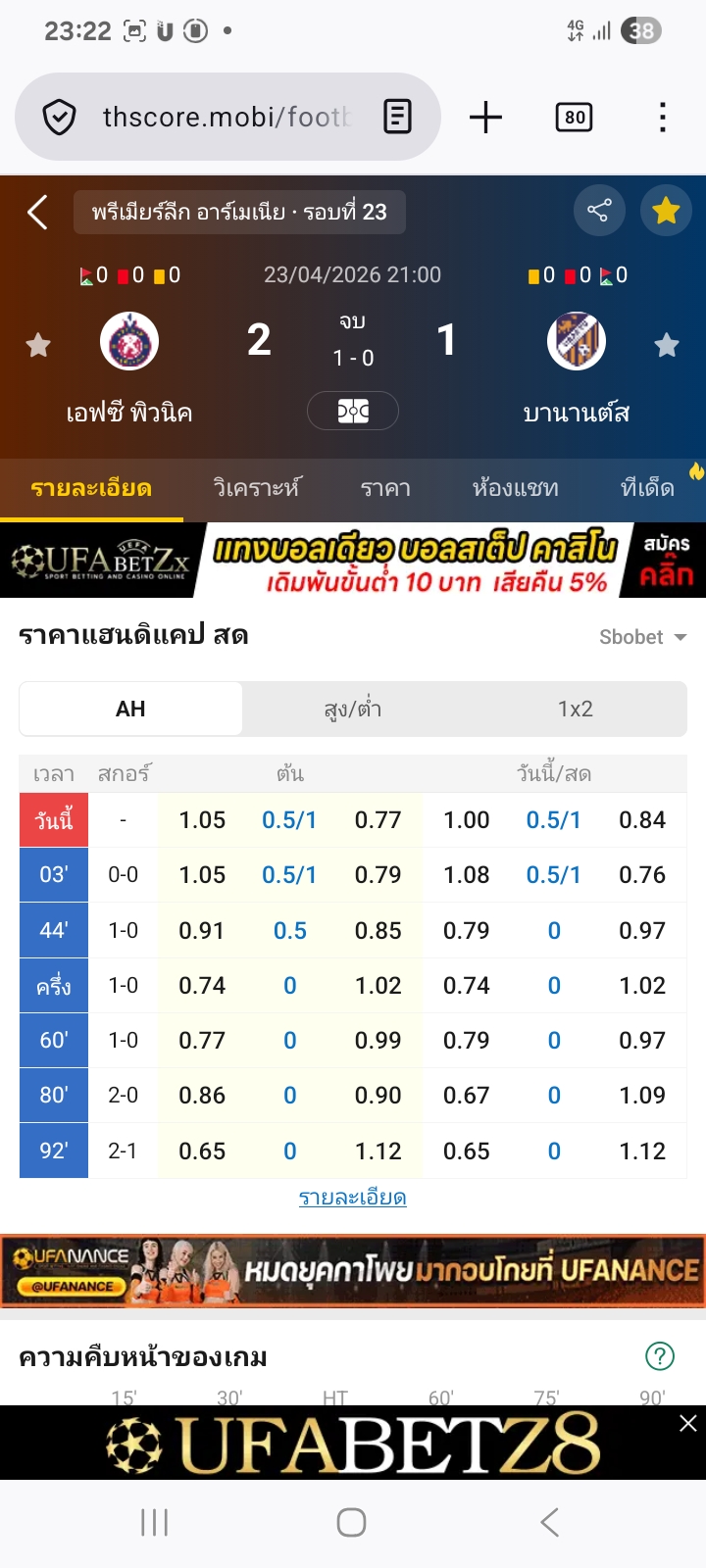Select the 1x2 odds segment
This screenshot has height=1568, width=706.
click(x=576, y=709)
